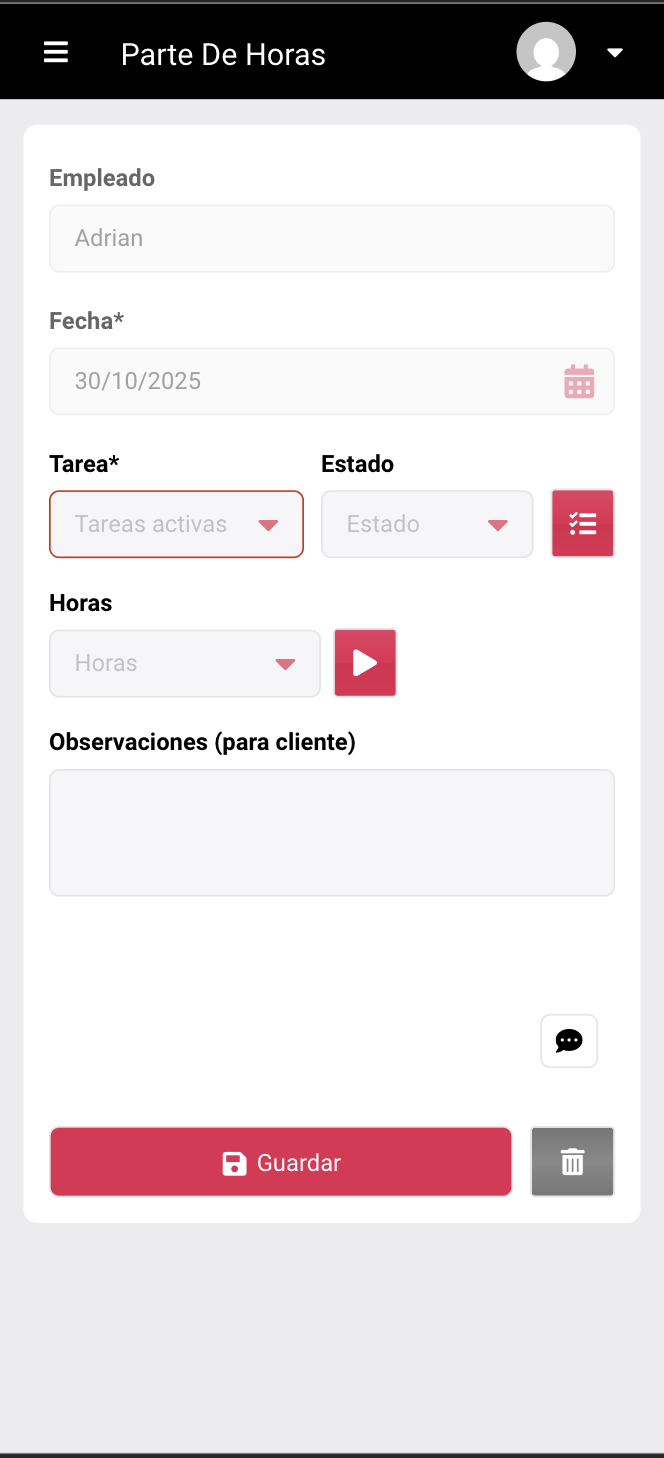
Task: Expand the Estado dropdown
Action: pos(427,524)
